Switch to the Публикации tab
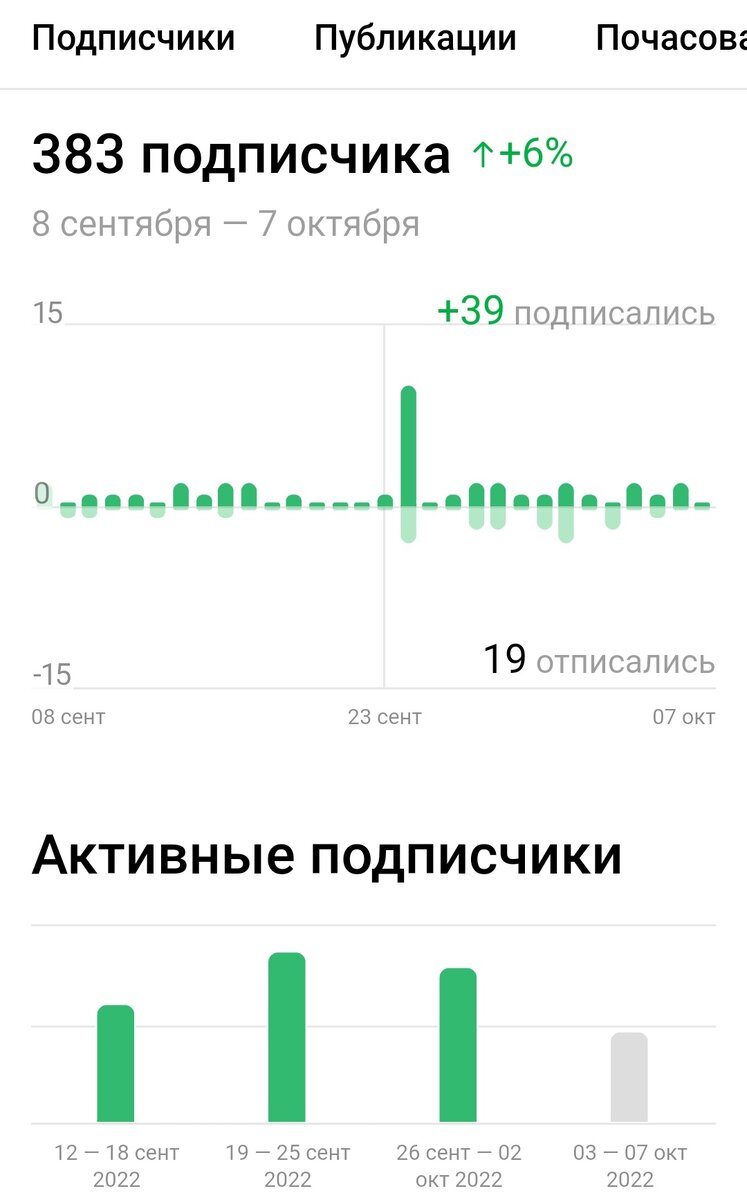747x1200 pixels. (x=416, y=37)
